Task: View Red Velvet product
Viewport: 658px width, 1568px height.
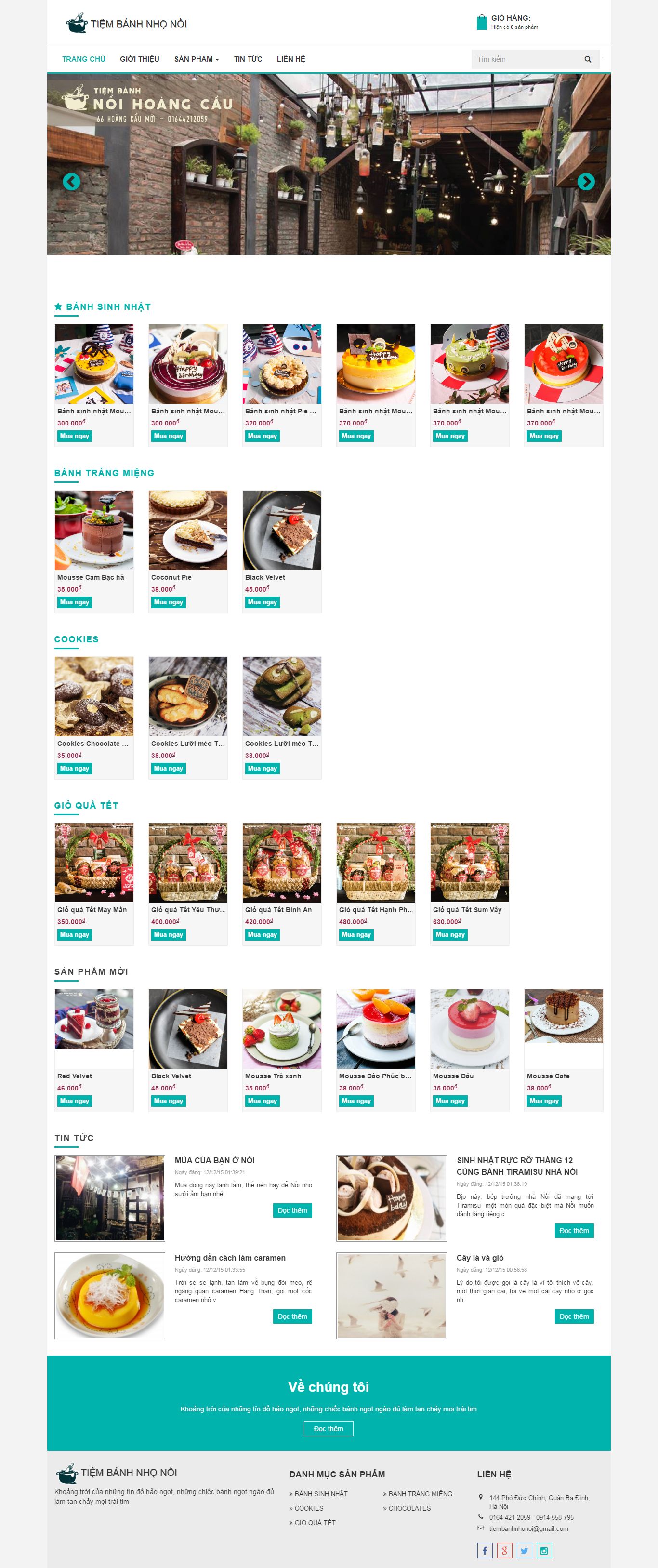Action: (94, 1028)
